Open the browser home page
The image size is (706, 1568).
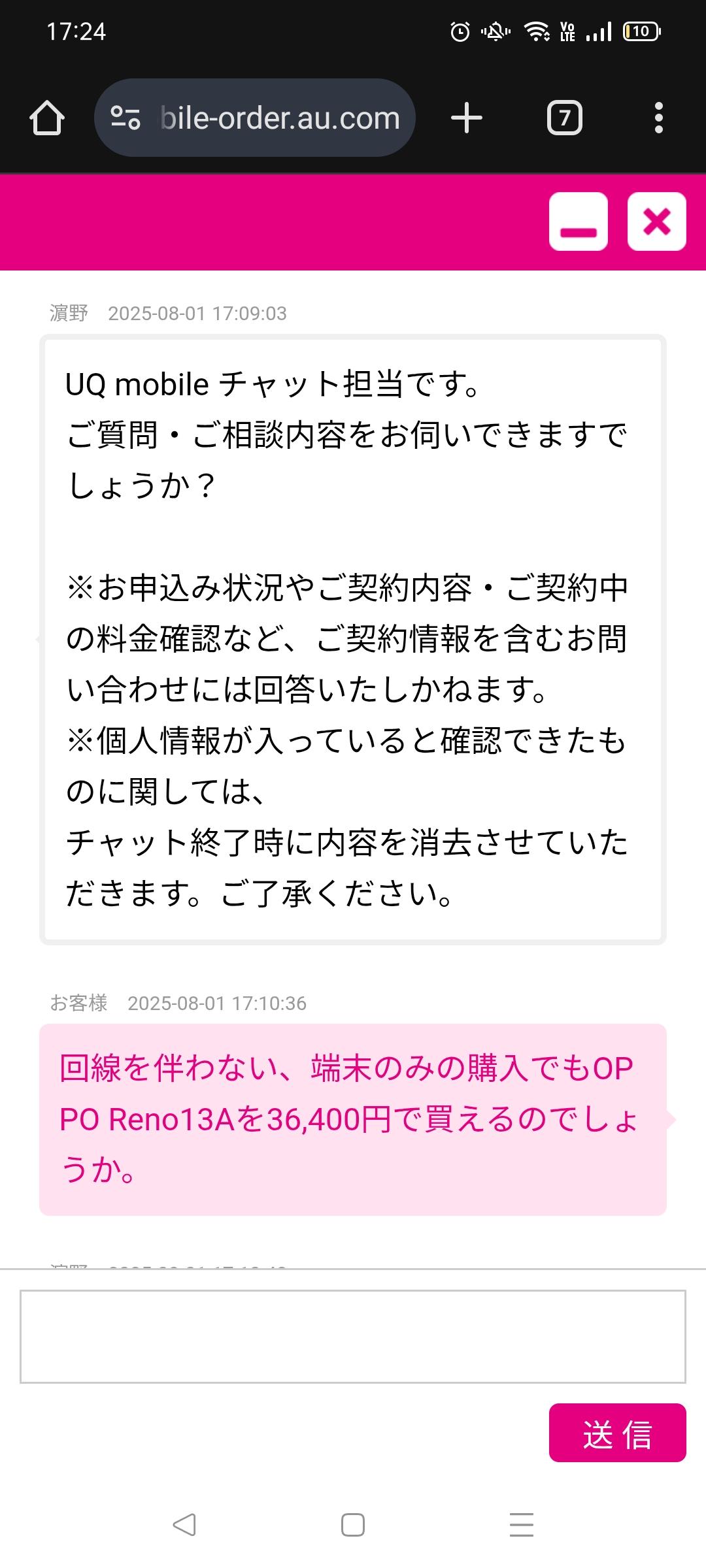[x=47, y=118]
